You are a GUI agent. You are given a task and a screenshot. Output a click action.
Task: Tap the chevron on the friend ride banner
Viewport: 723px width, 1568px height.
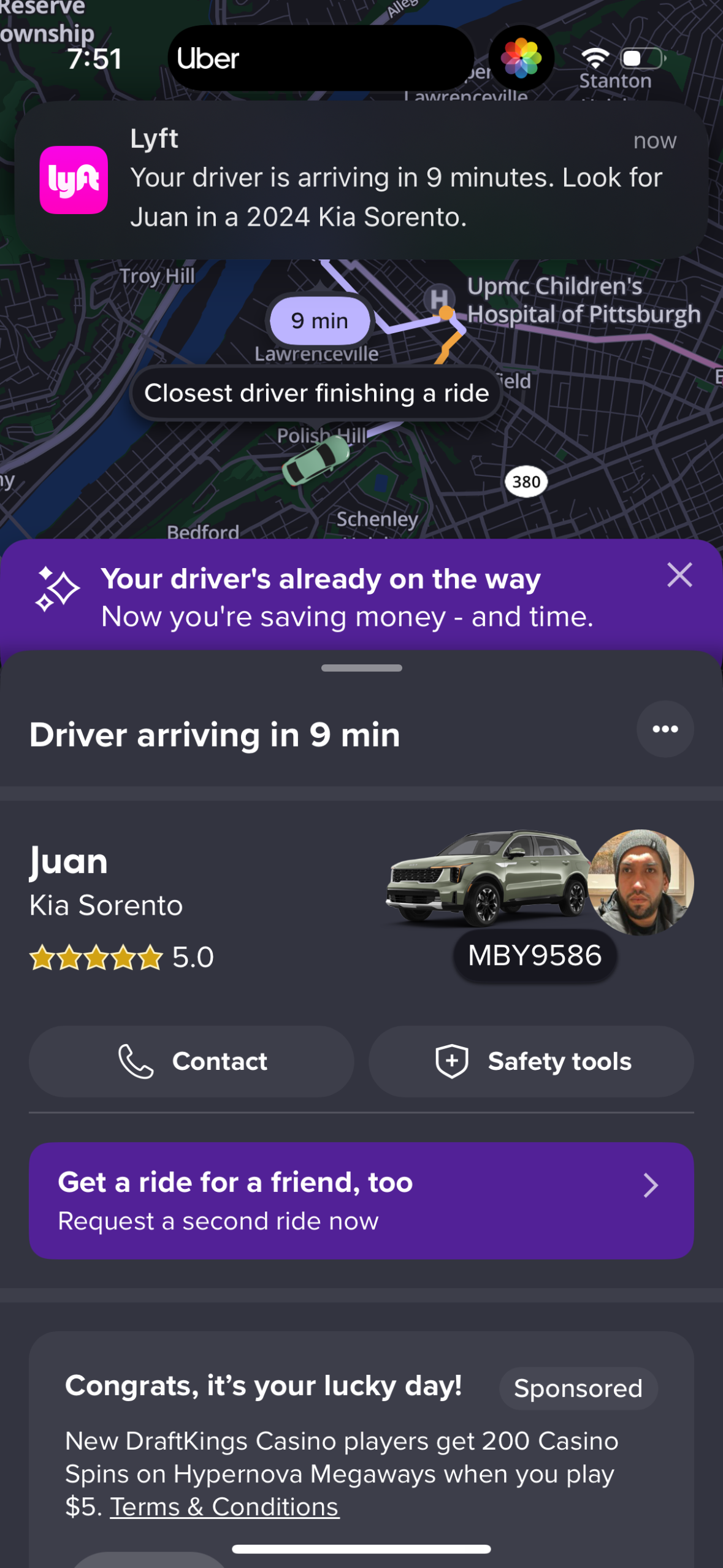(651, 1185)
